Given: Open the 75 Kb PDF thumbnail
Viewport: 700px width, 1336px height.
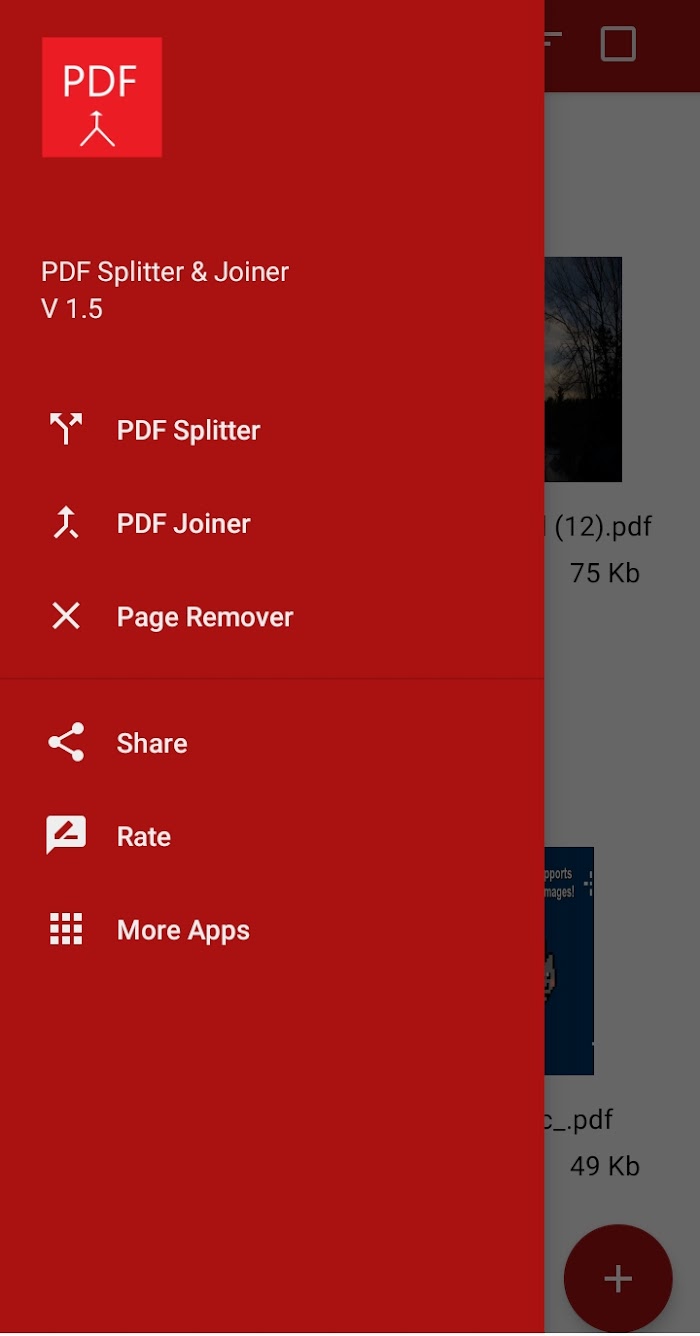Looking at the screenshot, I should coord(584,370).
